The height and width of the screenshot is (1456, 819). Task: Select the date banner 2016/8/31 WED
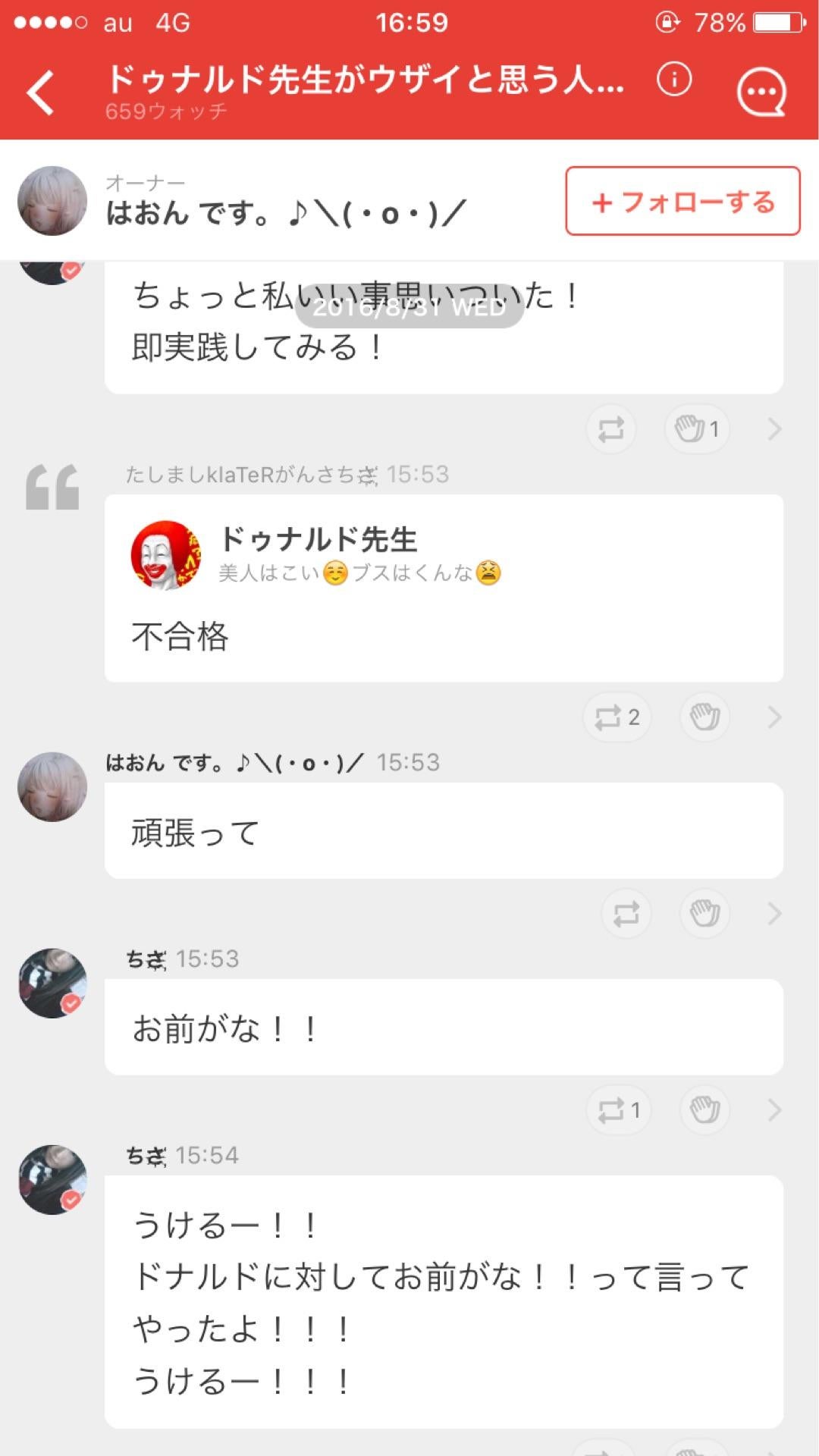tap(409, 309)
